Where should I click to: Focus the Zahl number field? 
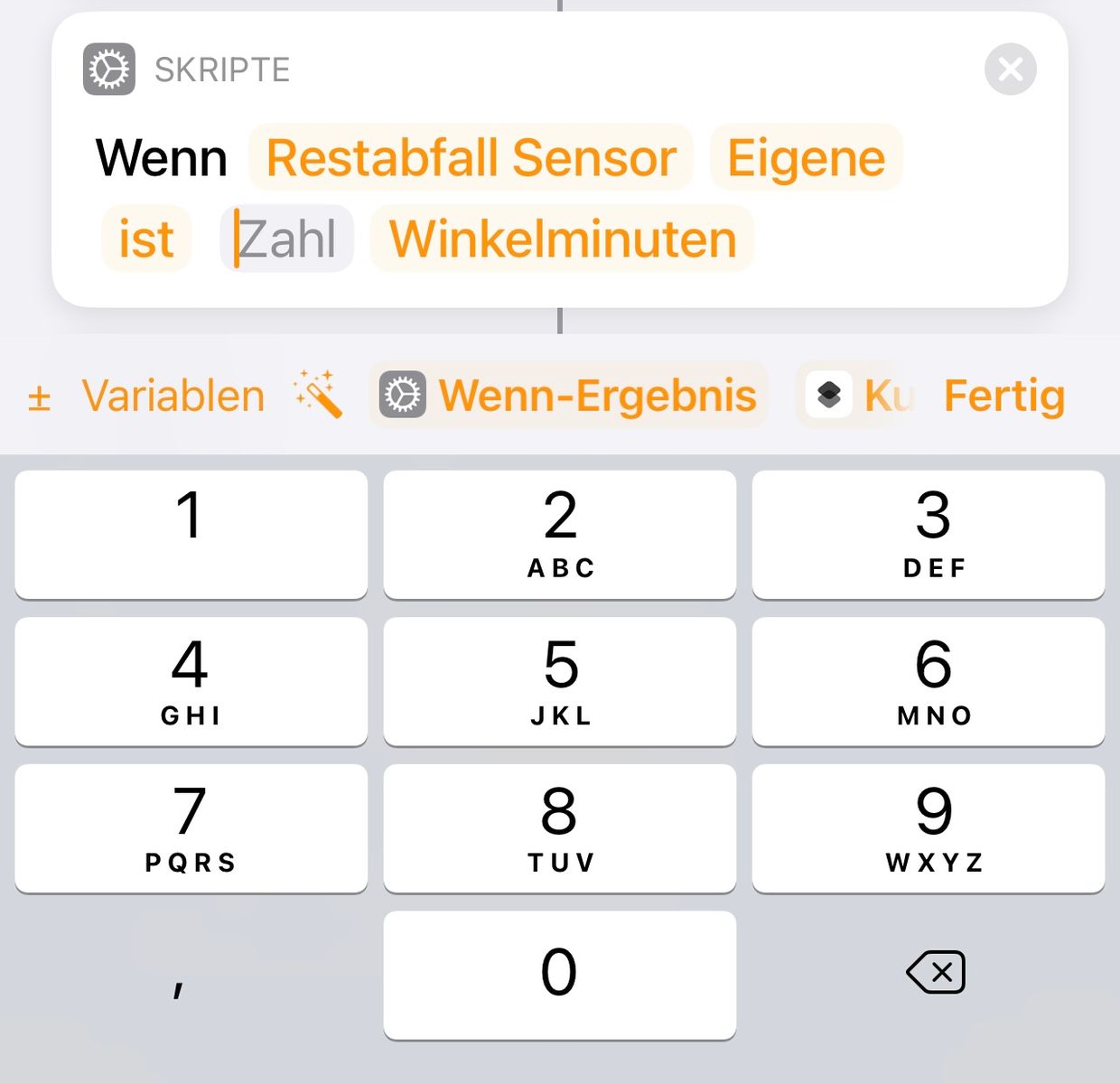pos(287,239)
